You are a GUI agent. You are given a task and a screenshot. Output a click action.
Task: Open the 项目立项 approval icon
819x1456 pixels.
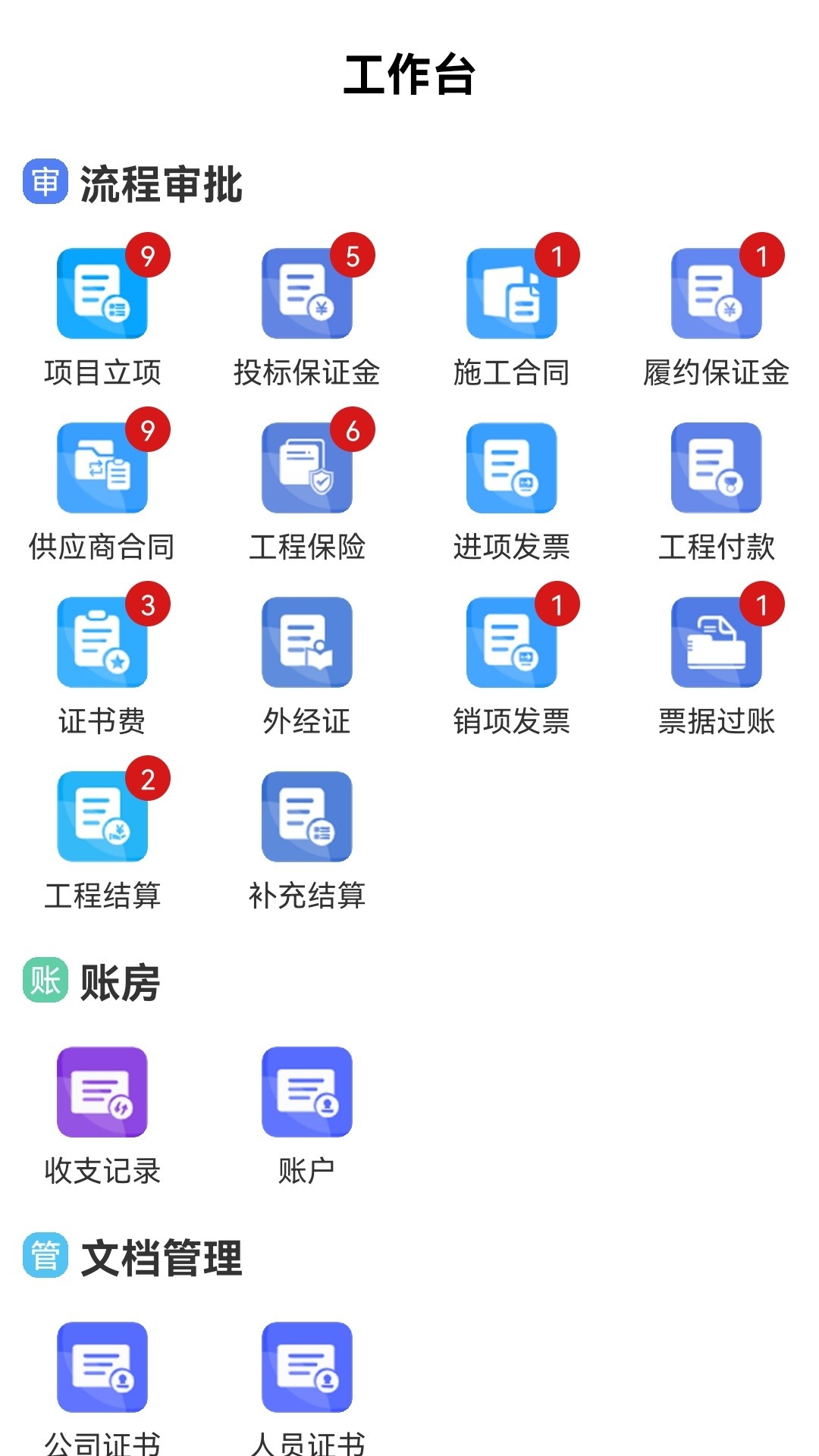102,294
